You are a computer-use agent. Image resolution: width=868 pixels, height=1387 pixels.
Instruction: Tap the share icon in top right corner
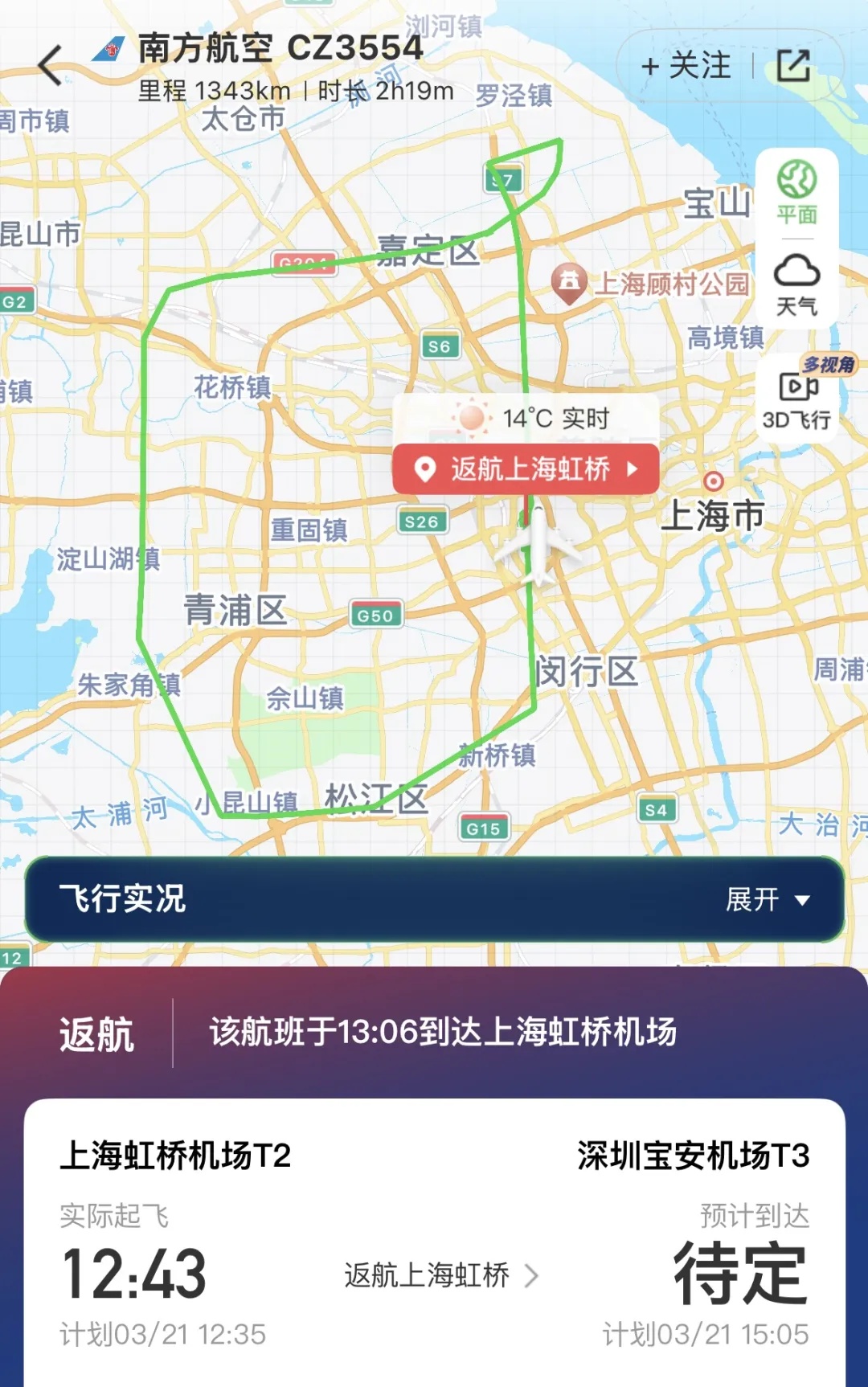click(x=795, y=67)
